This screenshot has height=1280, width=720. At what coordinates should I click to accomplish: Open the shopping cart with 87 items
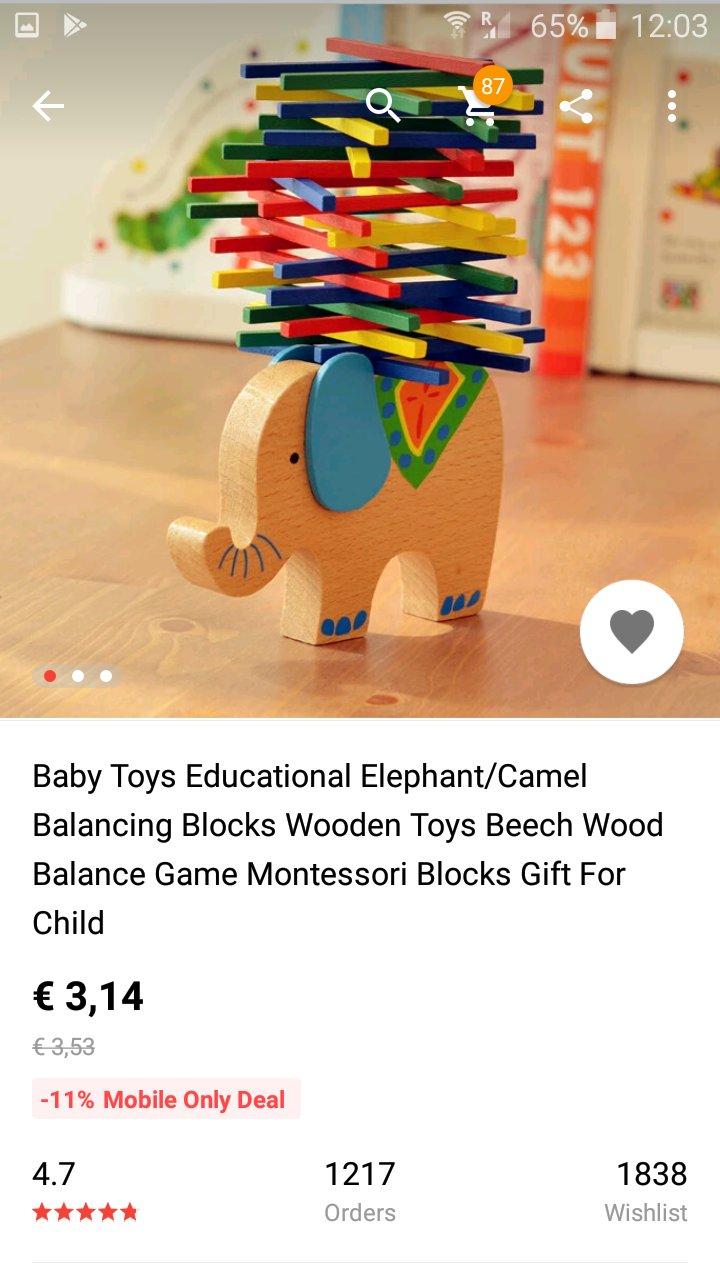(478, 105)
